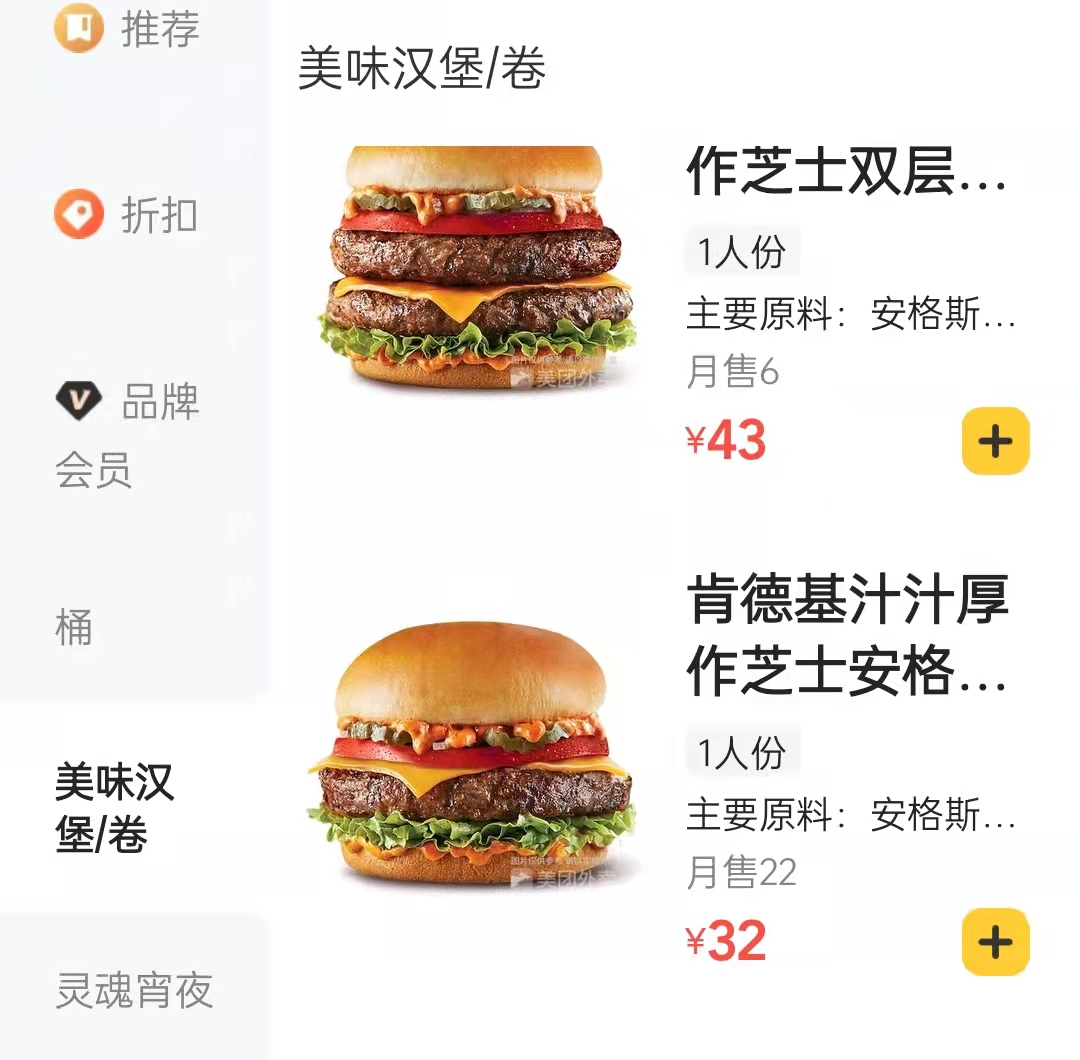Switch to the 折扣 category
The height and width of the screenshot is (1060, 1080).
(x=127, y=216)
